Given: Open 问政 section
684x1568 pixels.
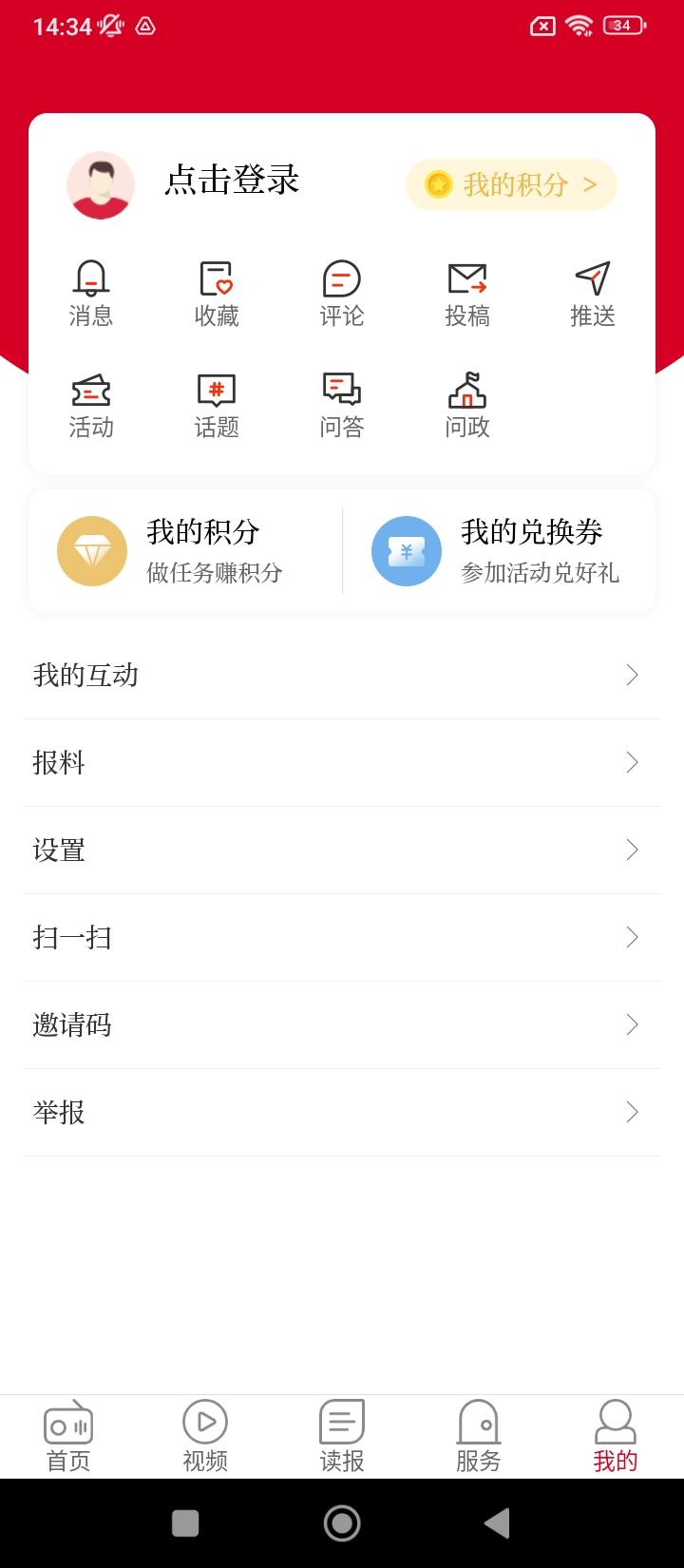Looking at the screenshot, I should pyautogui.click(x=467, y=406).
